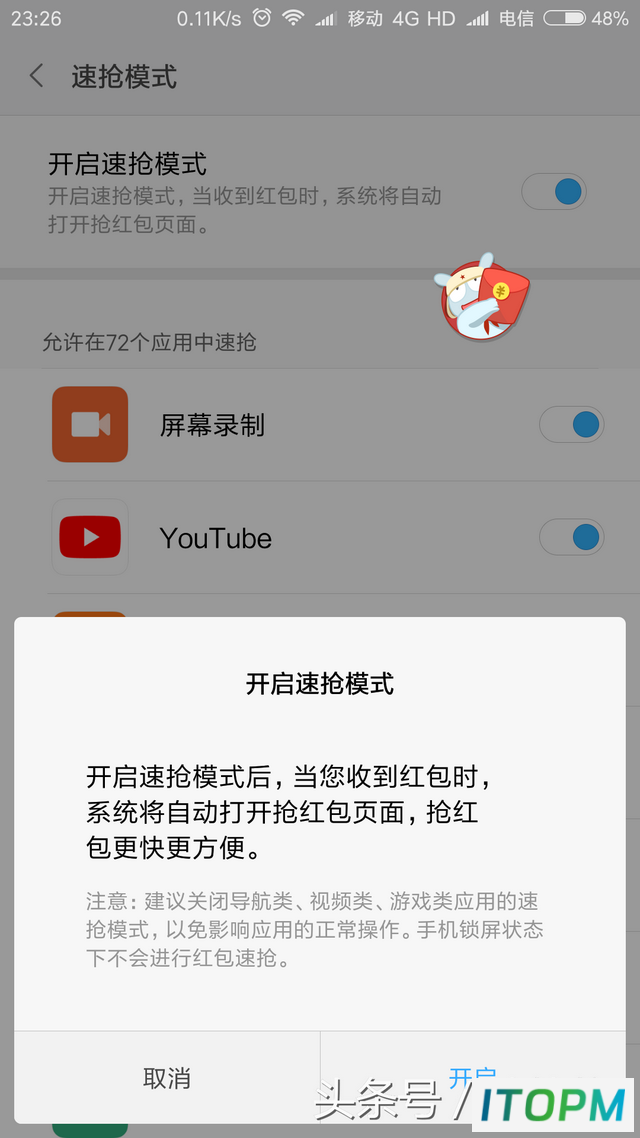Confirm with the 开启 button
Viewport: 640px width, 1138px height.
click(472, 1078)
